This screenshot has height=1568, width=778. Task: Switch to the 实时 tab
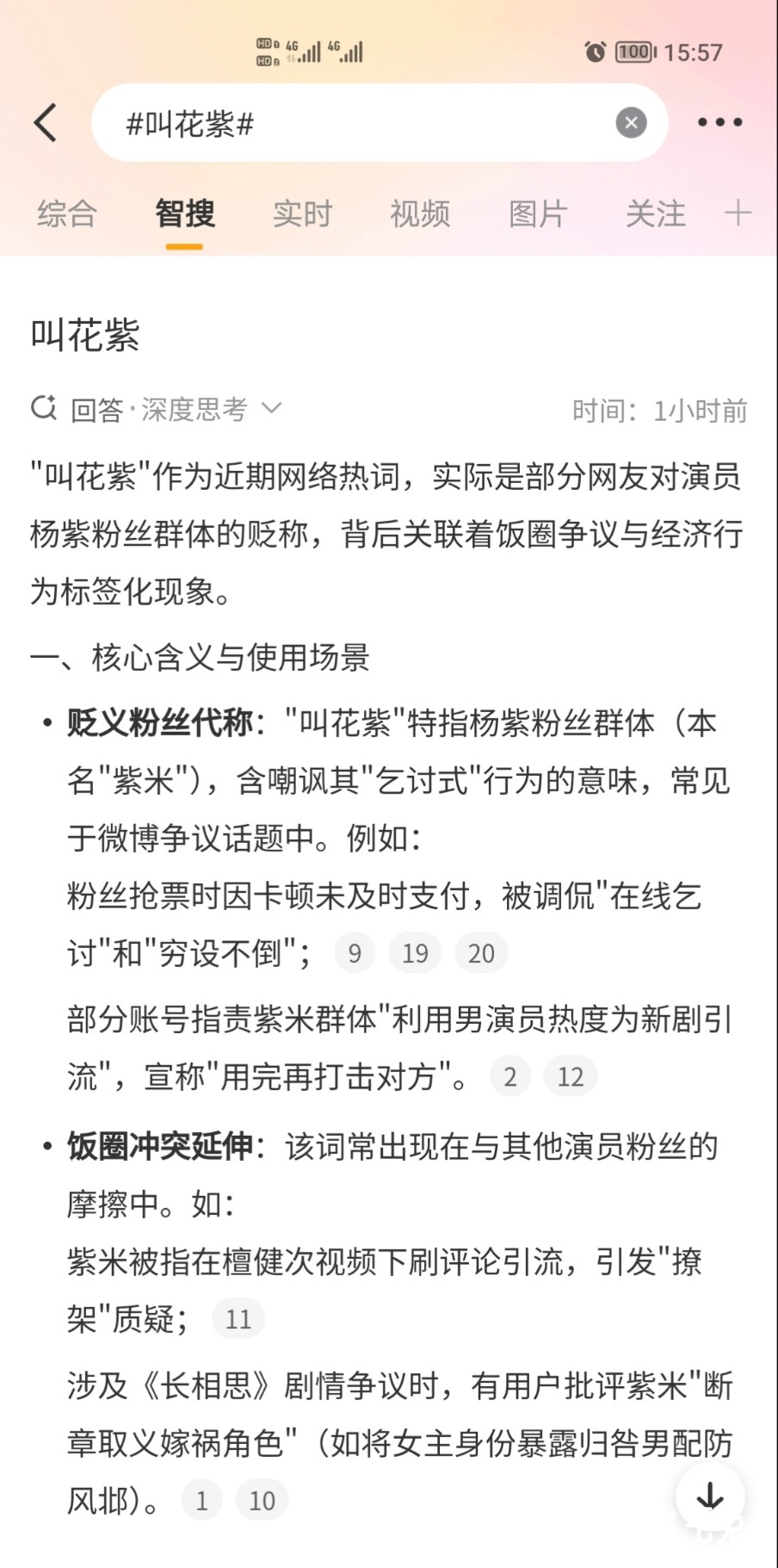pyautogui.click(x=302, y=214)
